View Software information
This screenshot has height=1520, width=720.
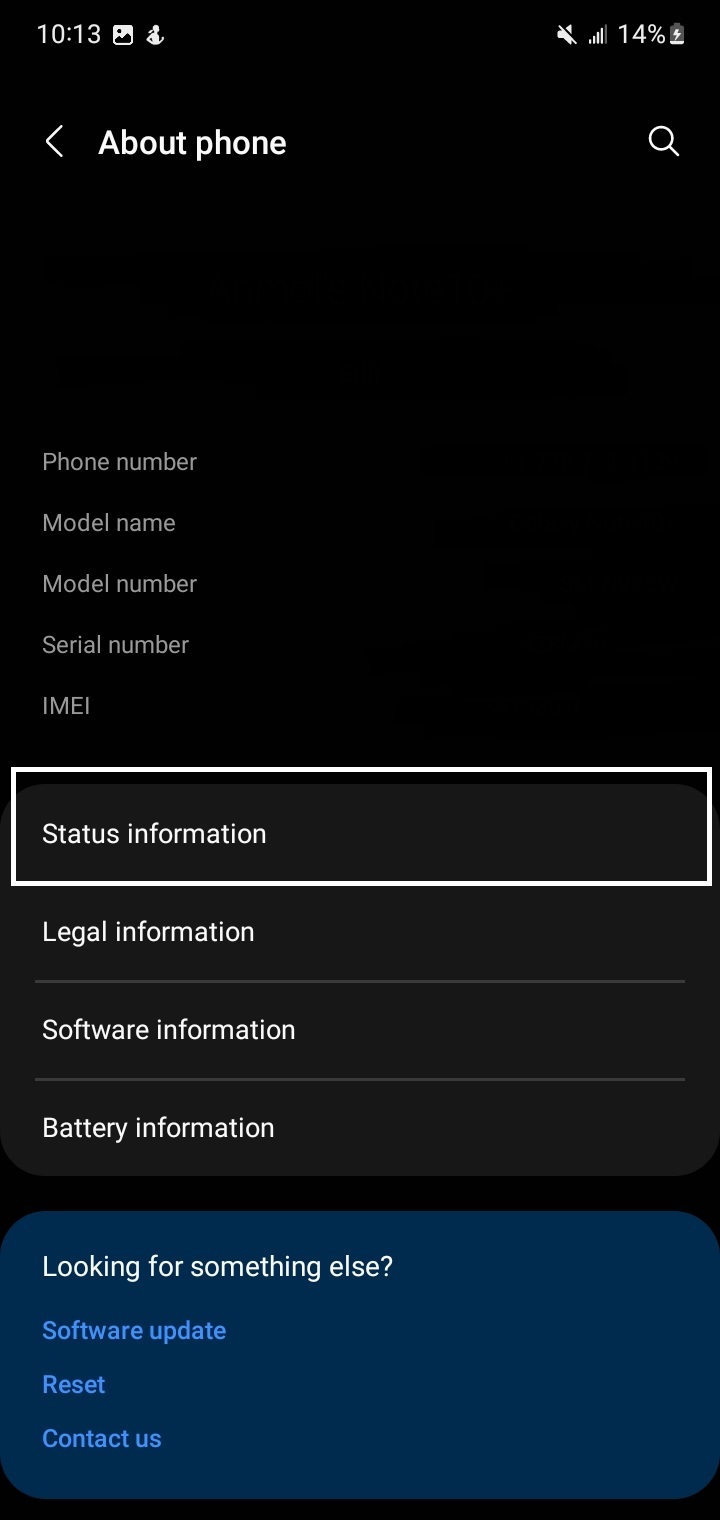point(360,1030)
